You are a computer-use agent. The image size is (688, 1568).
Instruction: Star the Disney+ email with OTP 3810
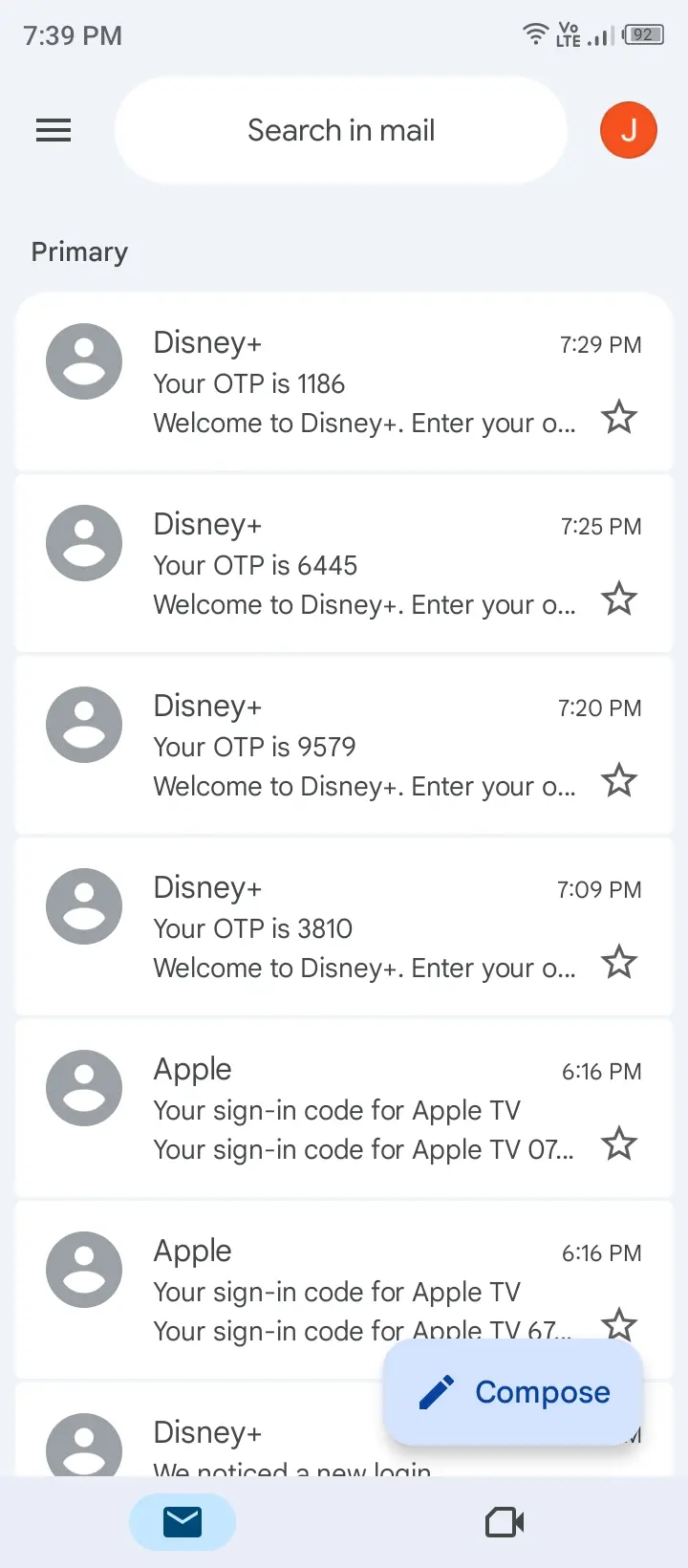[x=619, y=963]
